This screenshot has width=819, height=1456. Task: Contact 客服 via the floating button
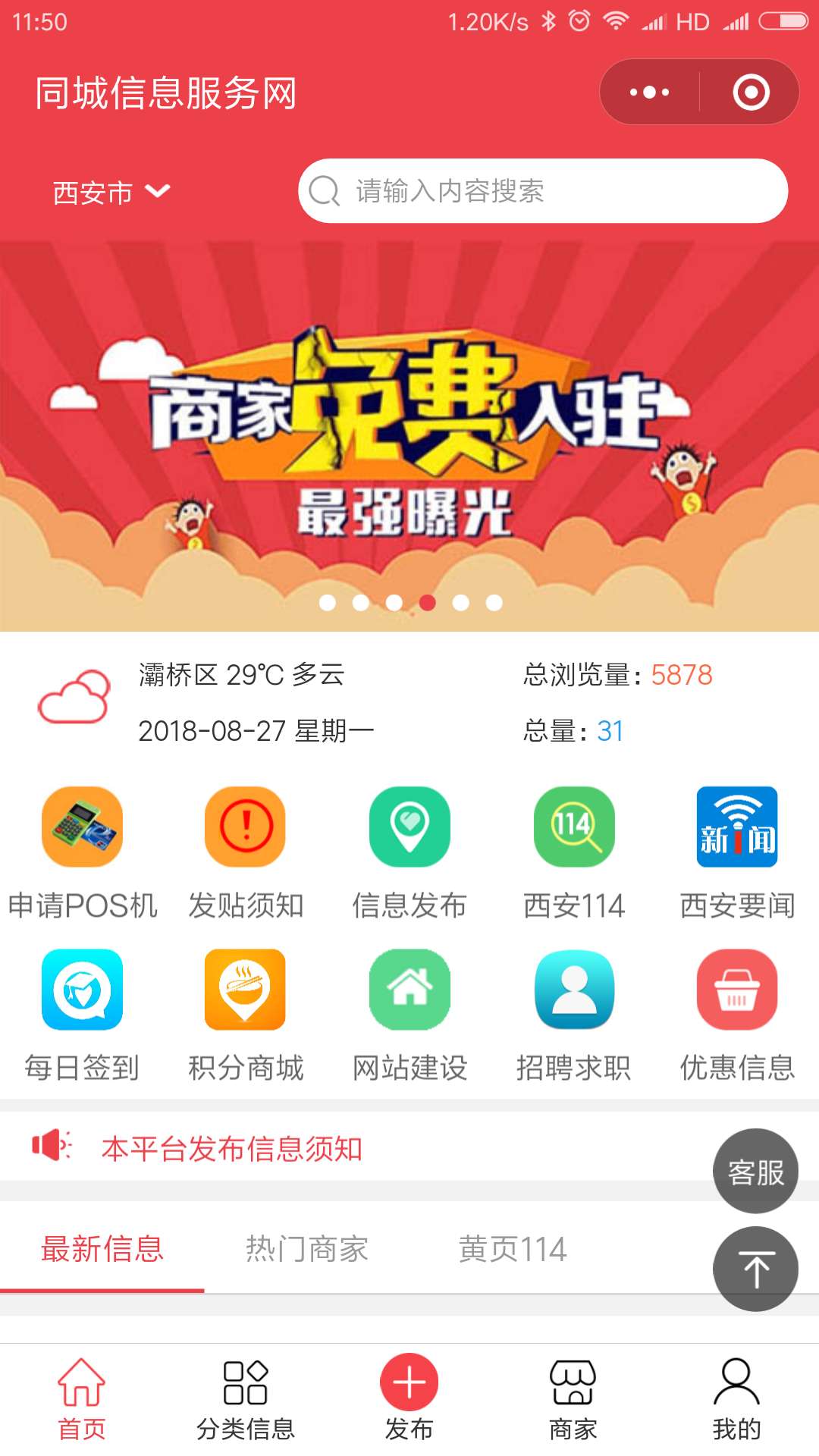click(755, 1172)
